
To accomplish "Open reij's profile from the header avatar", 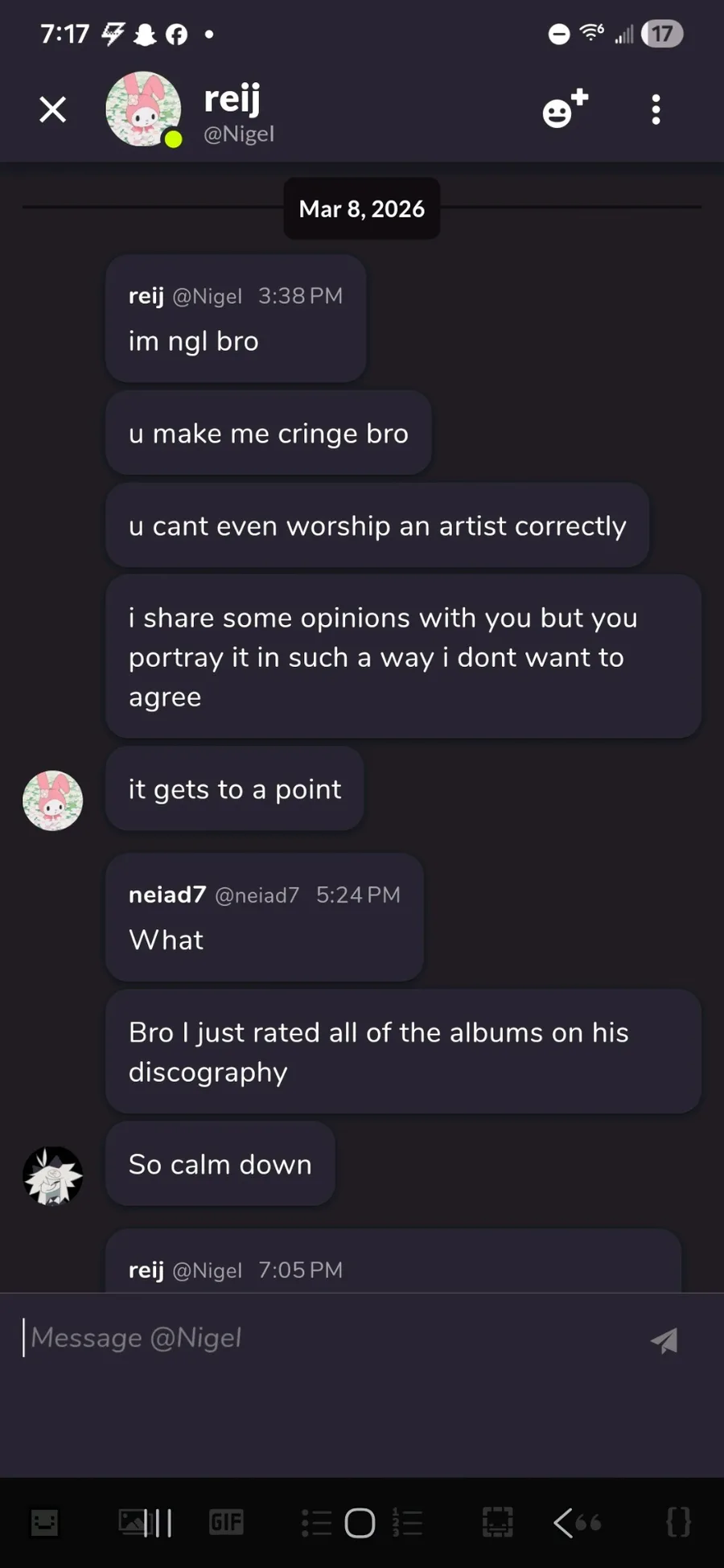I will [143, 109].
